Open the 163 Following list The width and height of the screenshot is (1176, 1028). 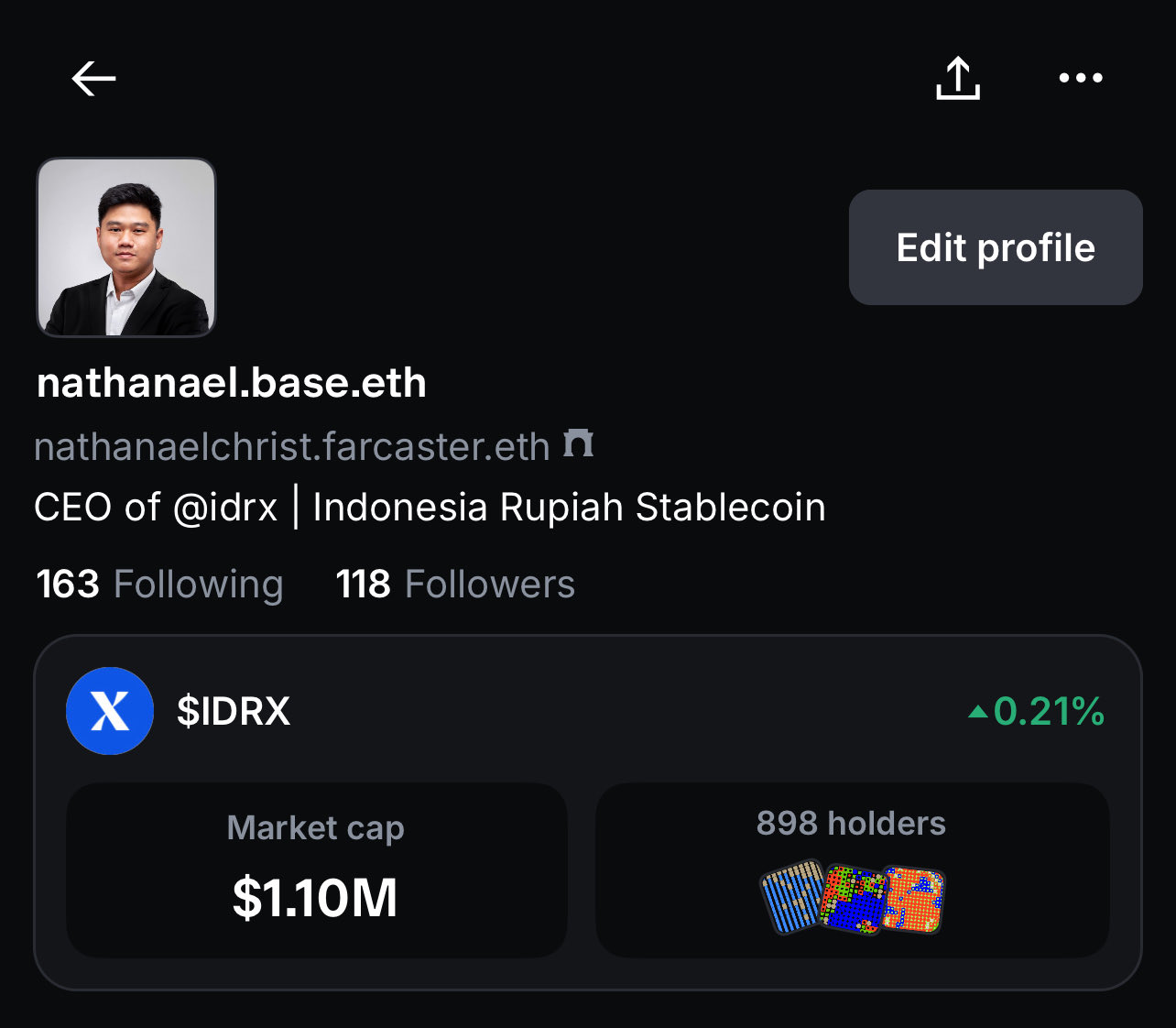159,585
